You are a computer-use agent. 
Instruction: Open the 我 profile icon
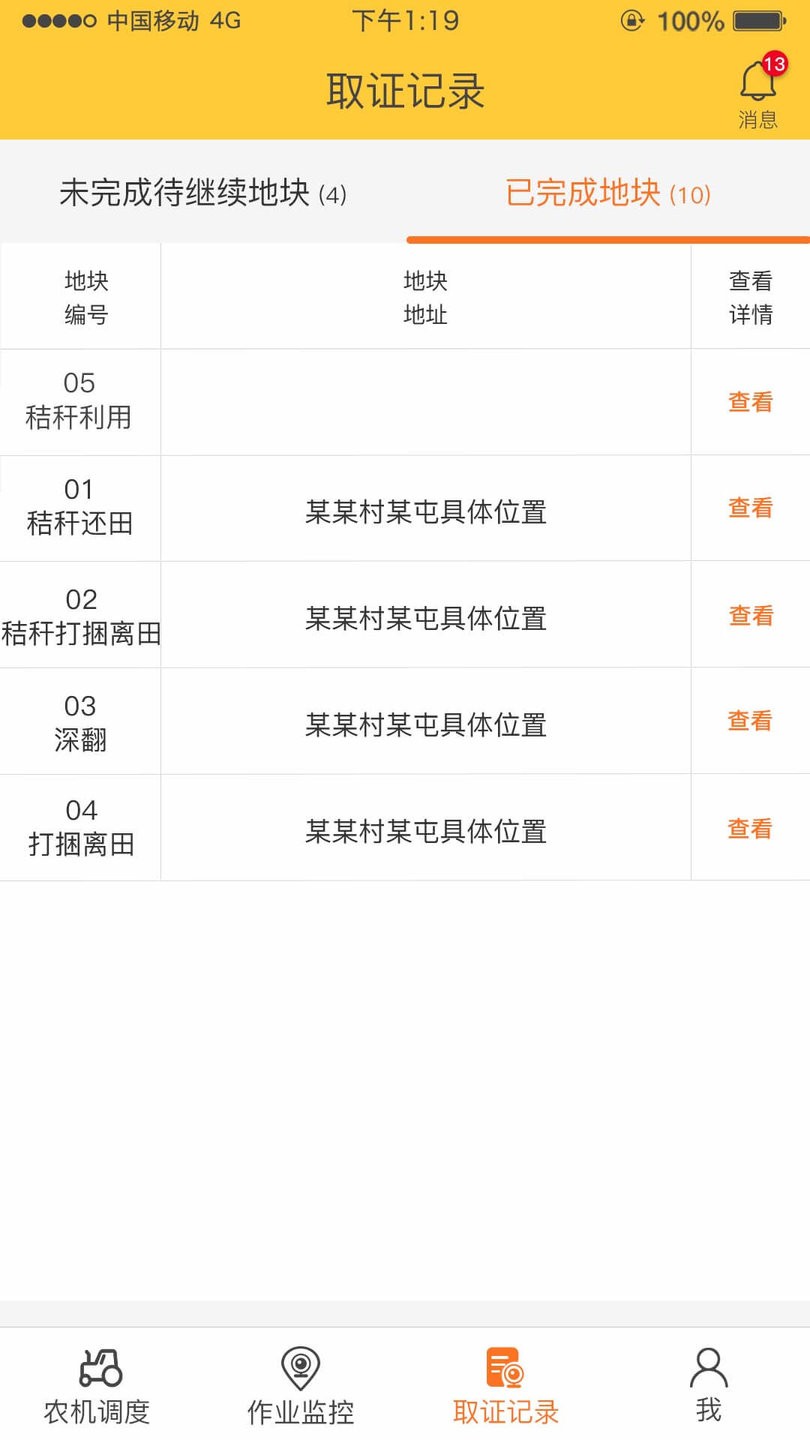(x=708, y=1368)
